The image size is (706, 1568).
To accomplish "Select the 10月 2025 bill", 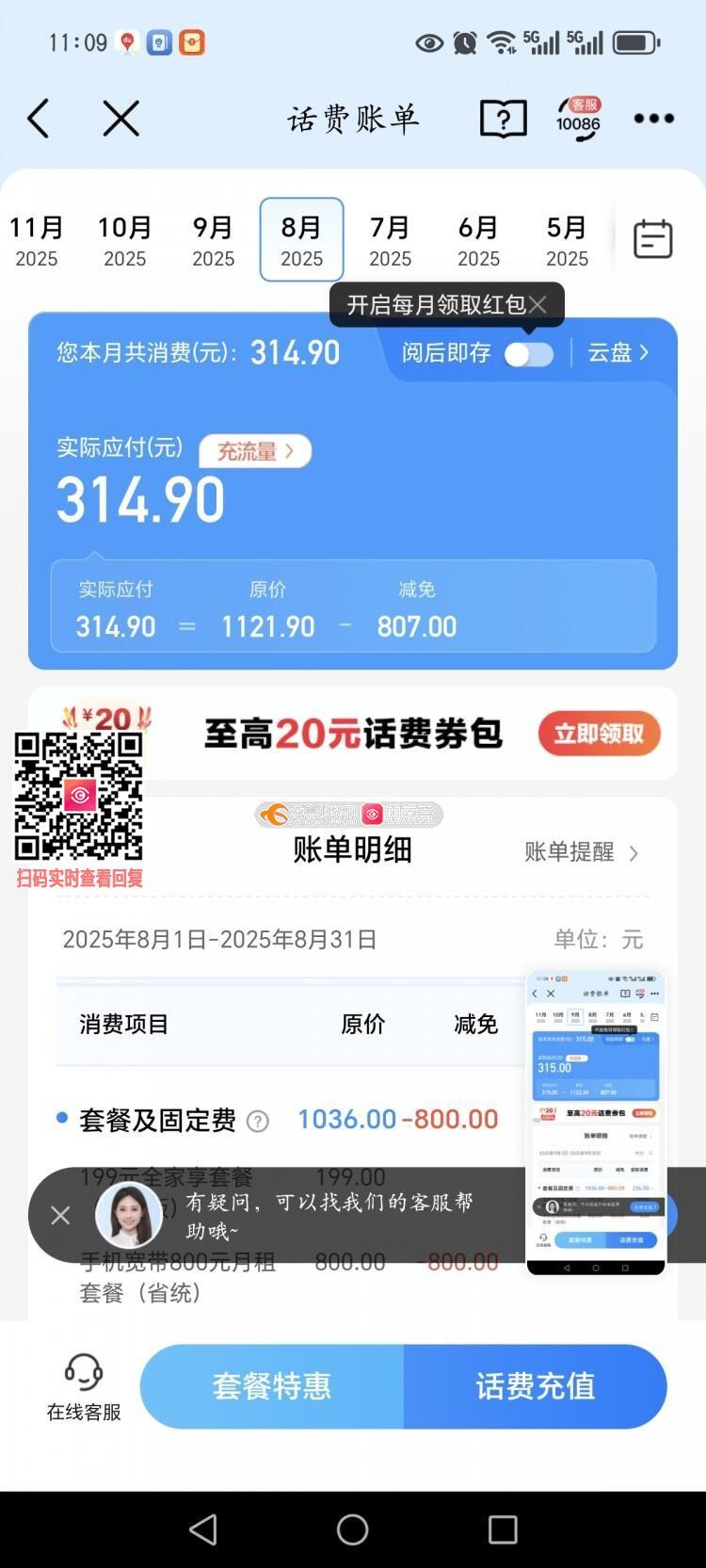I will tap(124, 240).
